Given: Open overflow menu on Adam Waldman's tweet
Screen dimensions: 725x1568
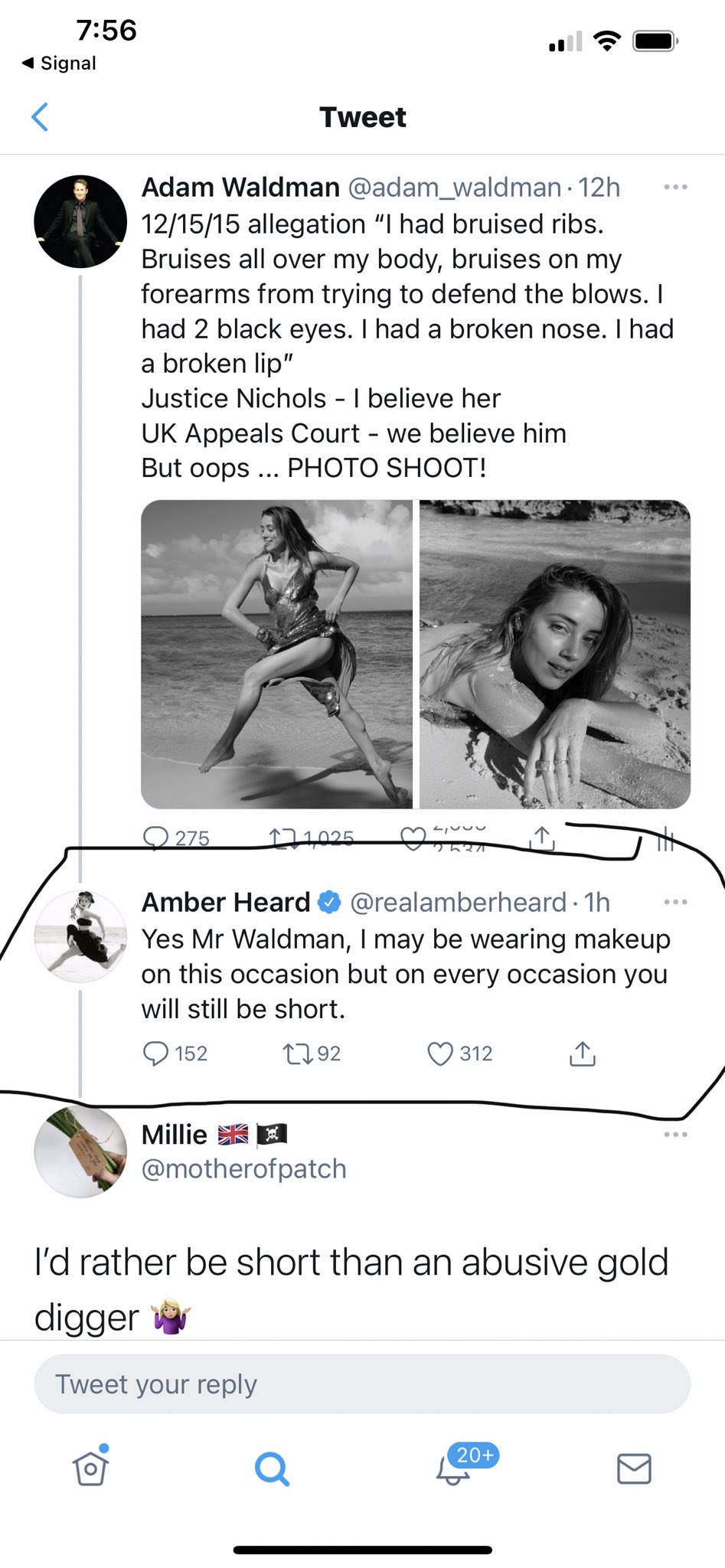Looking at the screenshot, I should 675,187.
